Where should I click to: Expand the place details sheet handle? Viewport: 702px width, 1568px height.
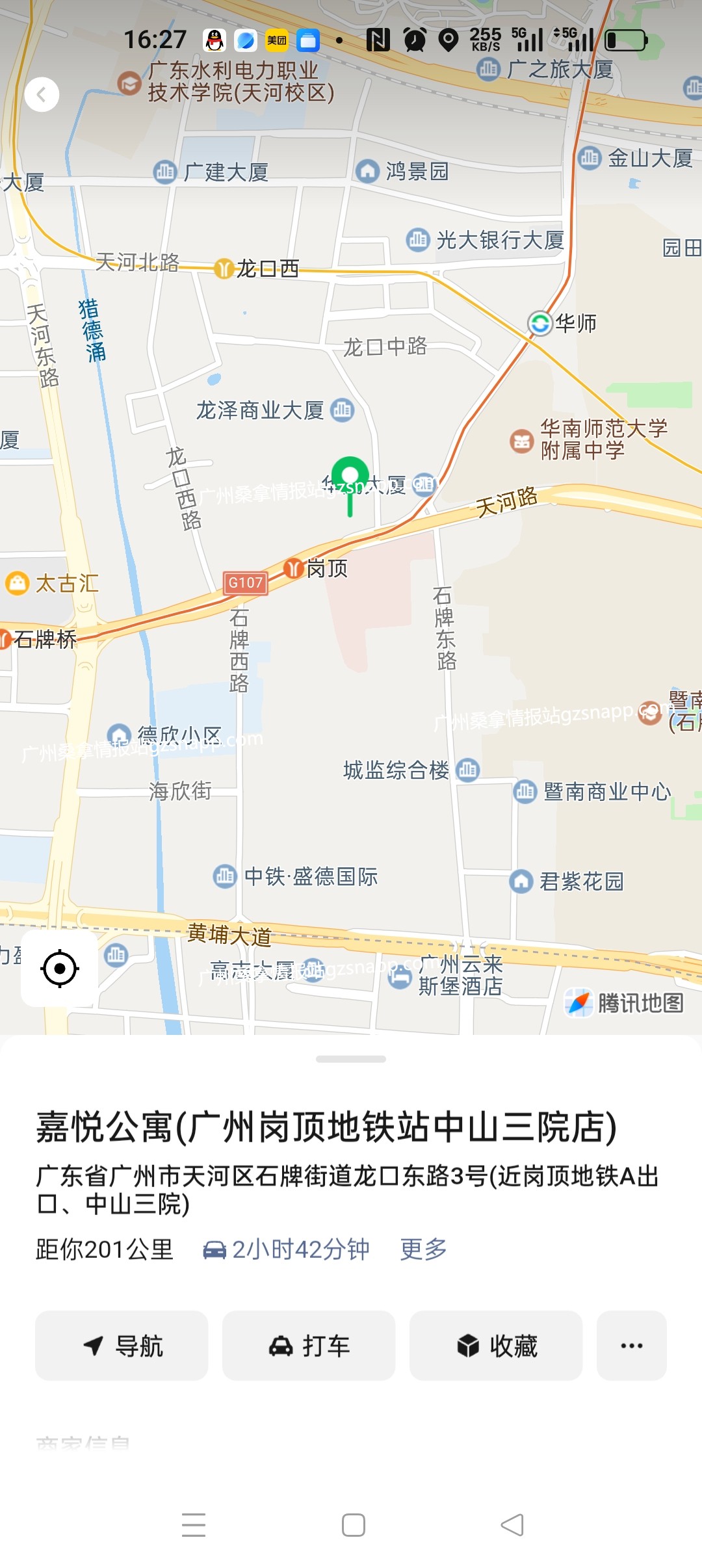coord(351,1059)
